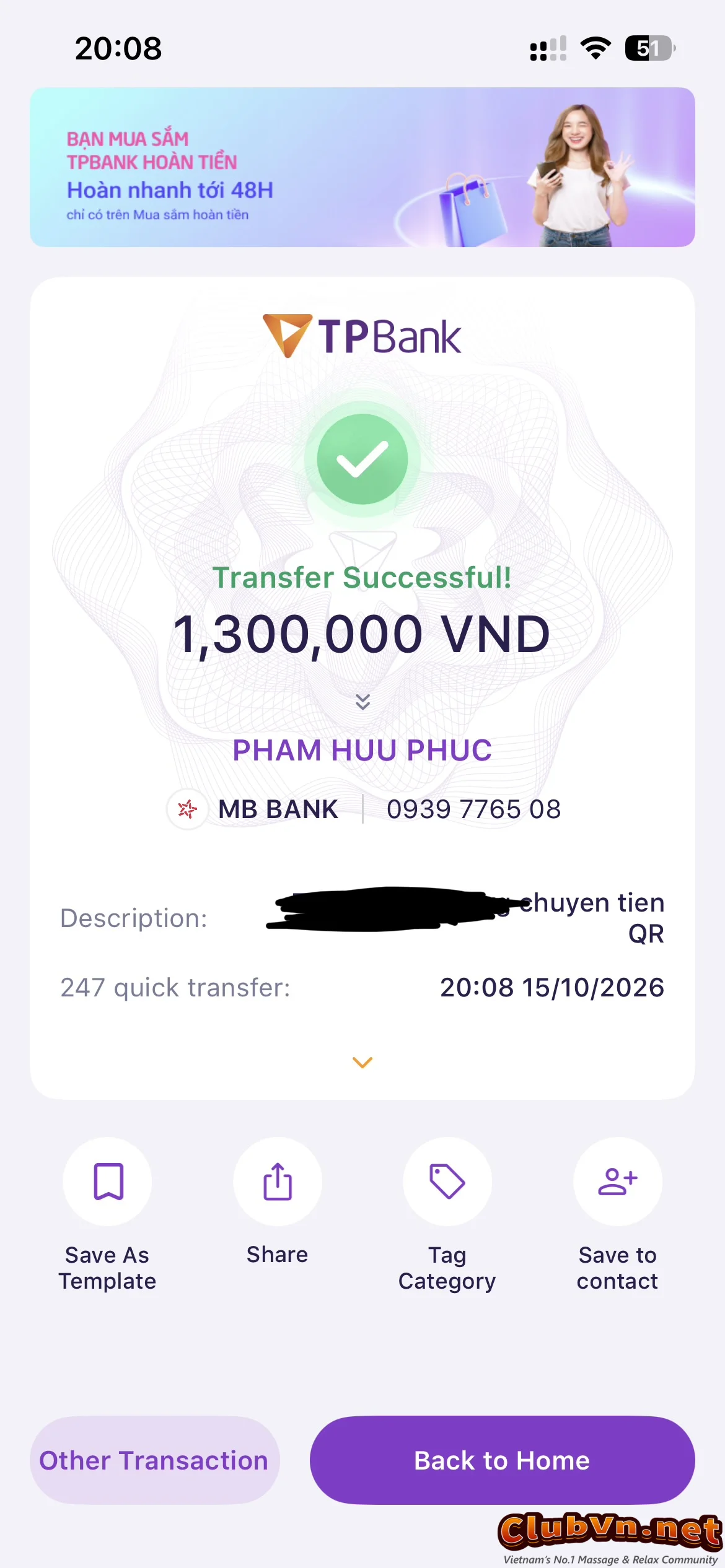Expand transaction details with the orange chevron
The width and height of the screenshot is (725, 1568).
[362, 1063]
